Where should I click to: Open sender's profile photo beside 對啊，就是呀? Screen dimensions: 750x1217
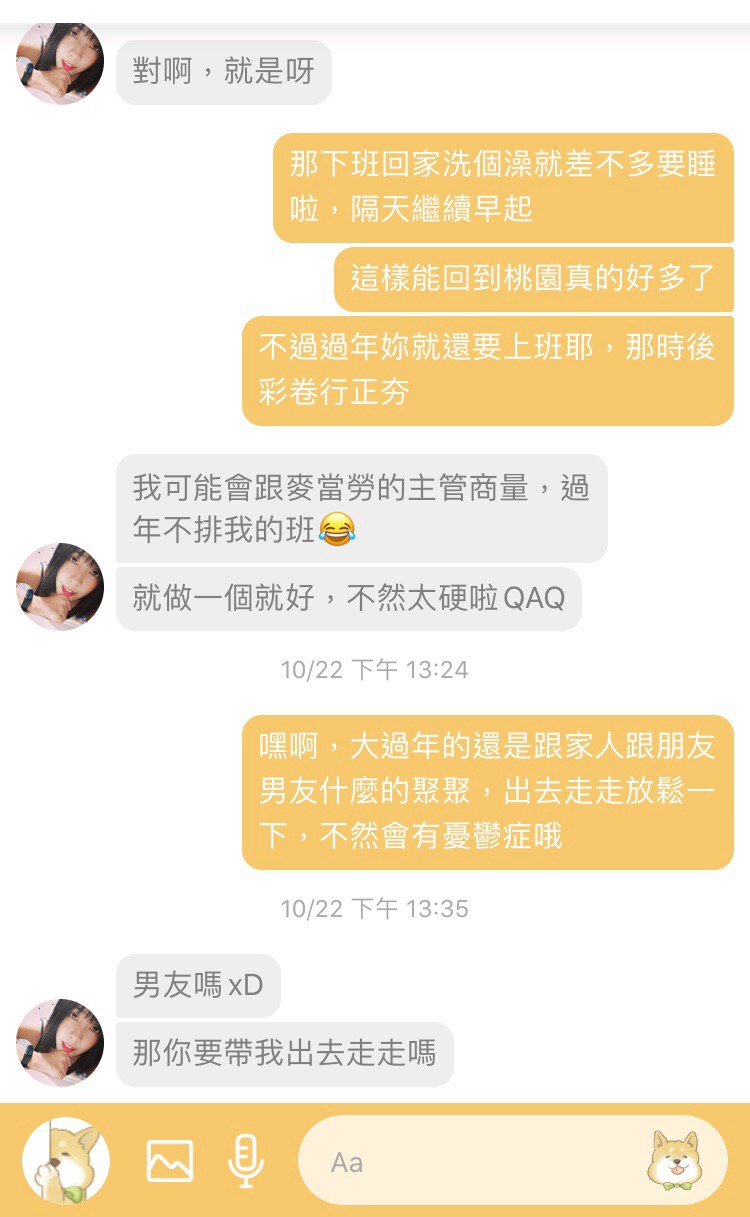tap(60, 62)
